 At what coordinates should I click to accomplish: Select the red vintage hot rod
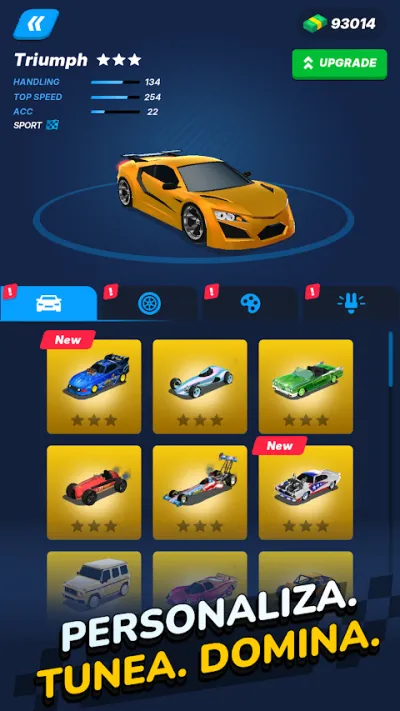(94, 492)
